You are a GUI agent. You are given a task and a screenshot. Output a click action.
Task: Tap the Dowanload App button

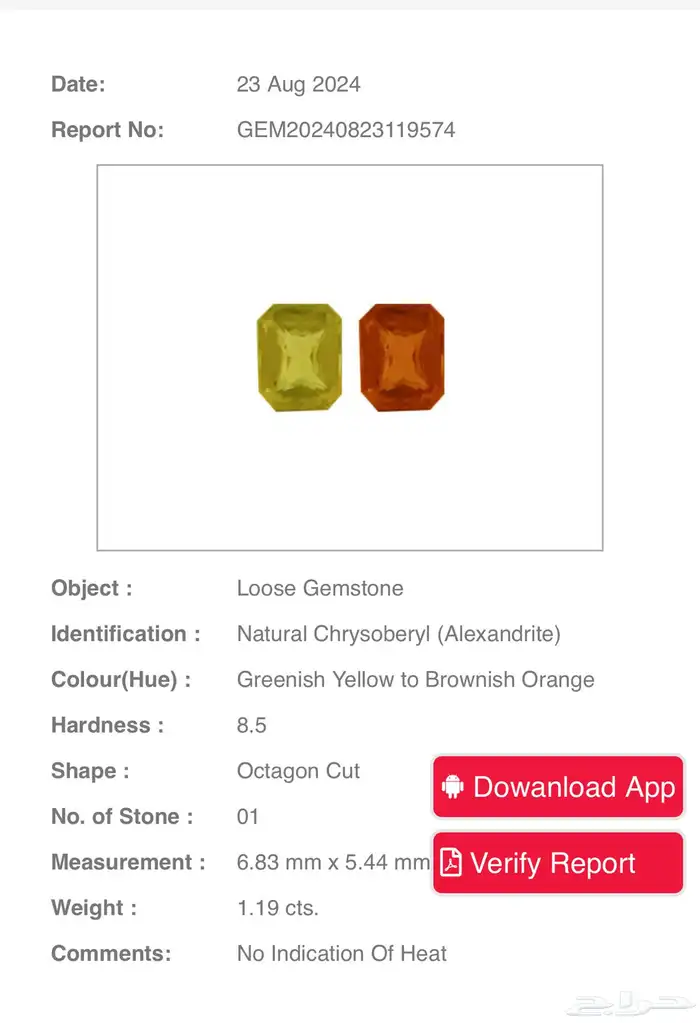pyautogui.click(x=558, y=787)
